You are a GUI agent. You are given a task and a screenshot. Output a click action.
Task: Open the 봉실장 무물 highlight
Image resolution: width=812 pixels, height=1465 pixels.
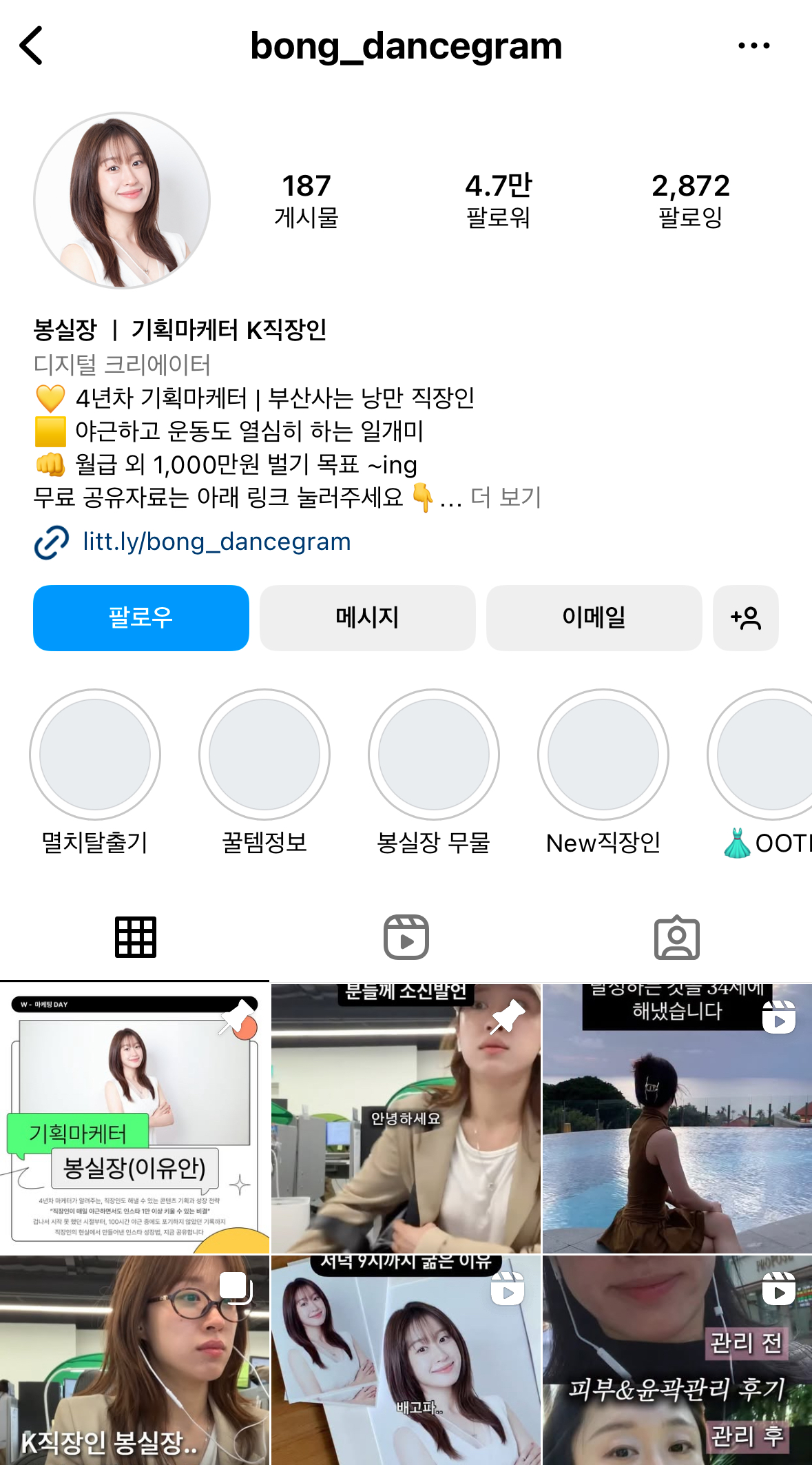tap(434, 755)
